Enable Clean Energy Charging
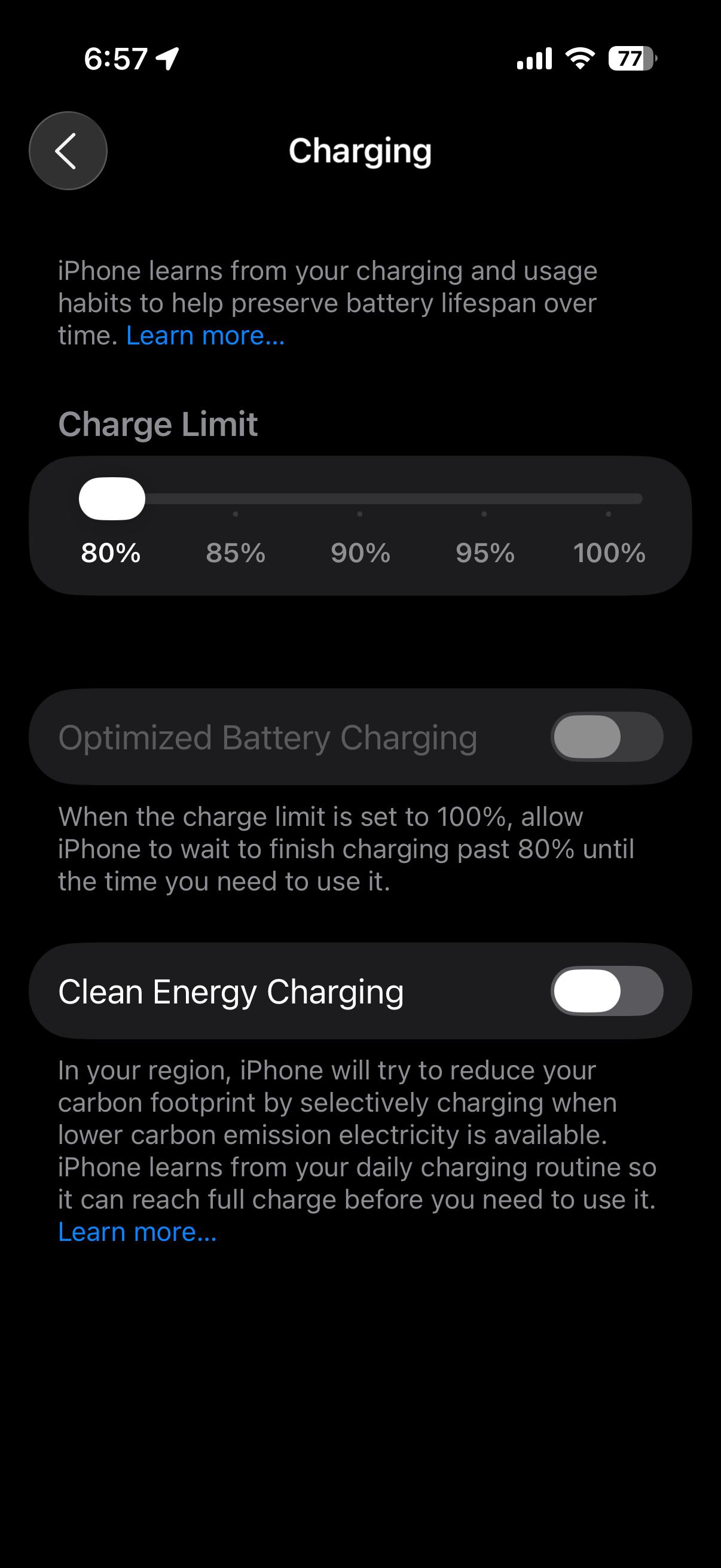This screenshot has height=1568, width=721. coord(606,991)
